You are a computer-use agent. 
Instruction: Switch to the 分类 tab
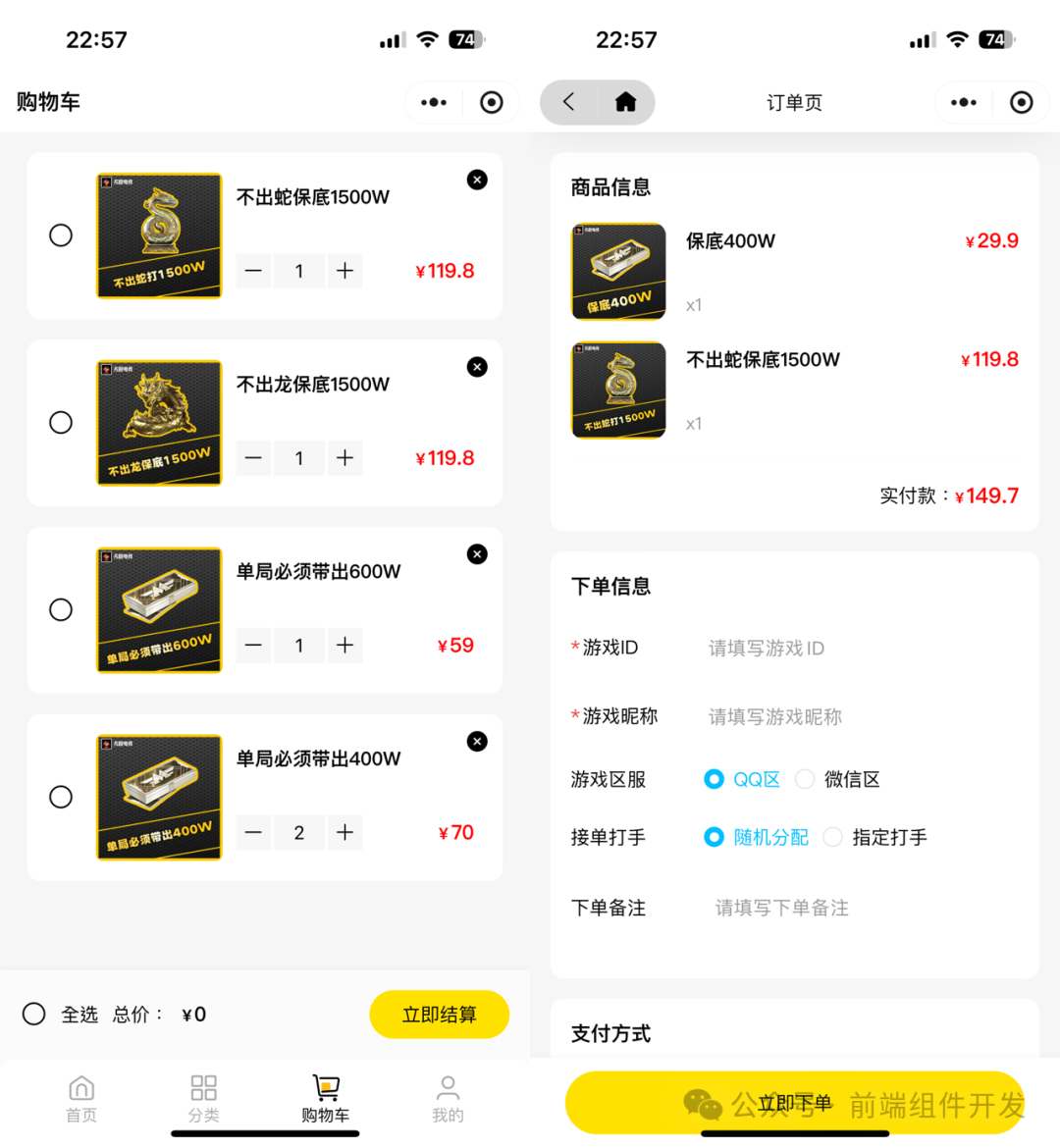(x=203, y=1089)
